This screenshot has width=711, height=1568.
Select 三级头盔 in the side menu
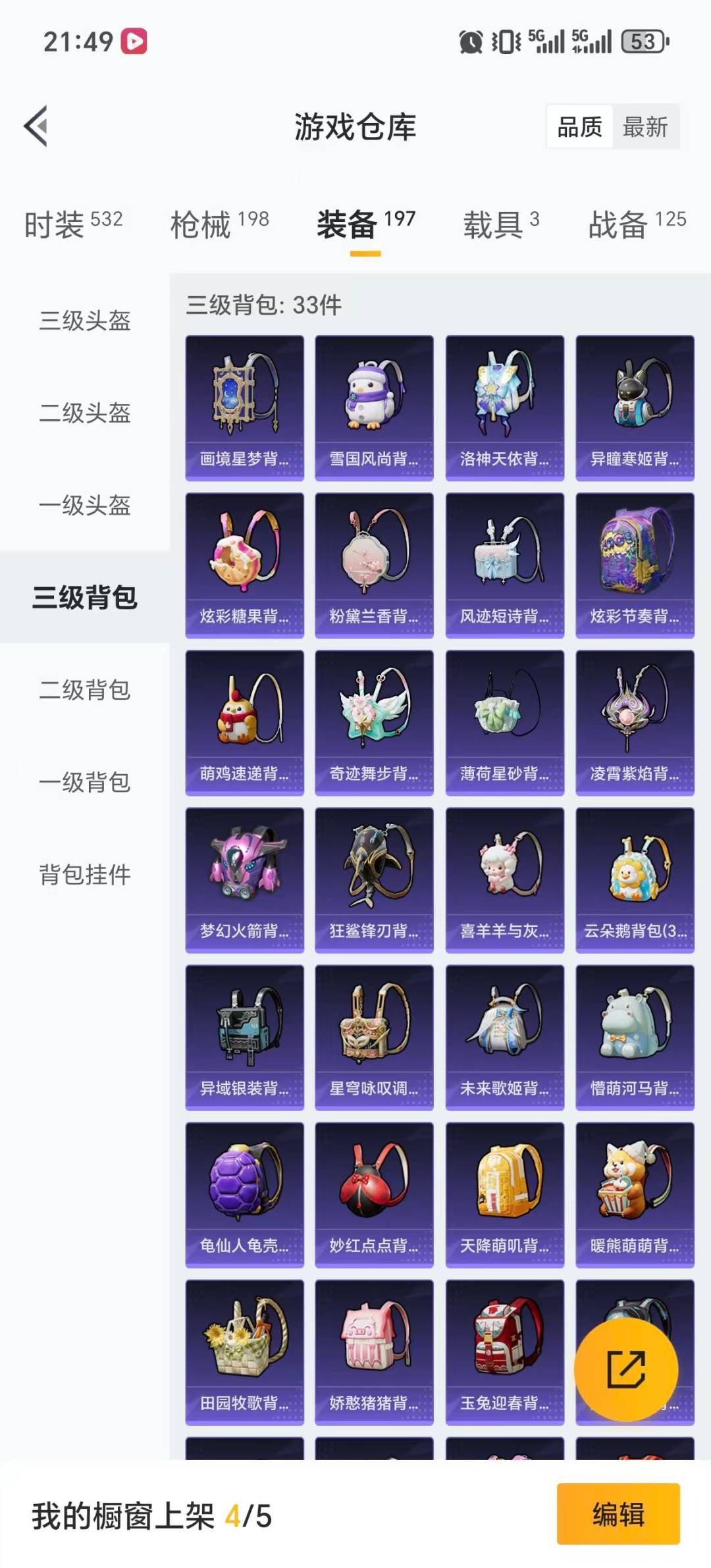click(x=85, y=321)
